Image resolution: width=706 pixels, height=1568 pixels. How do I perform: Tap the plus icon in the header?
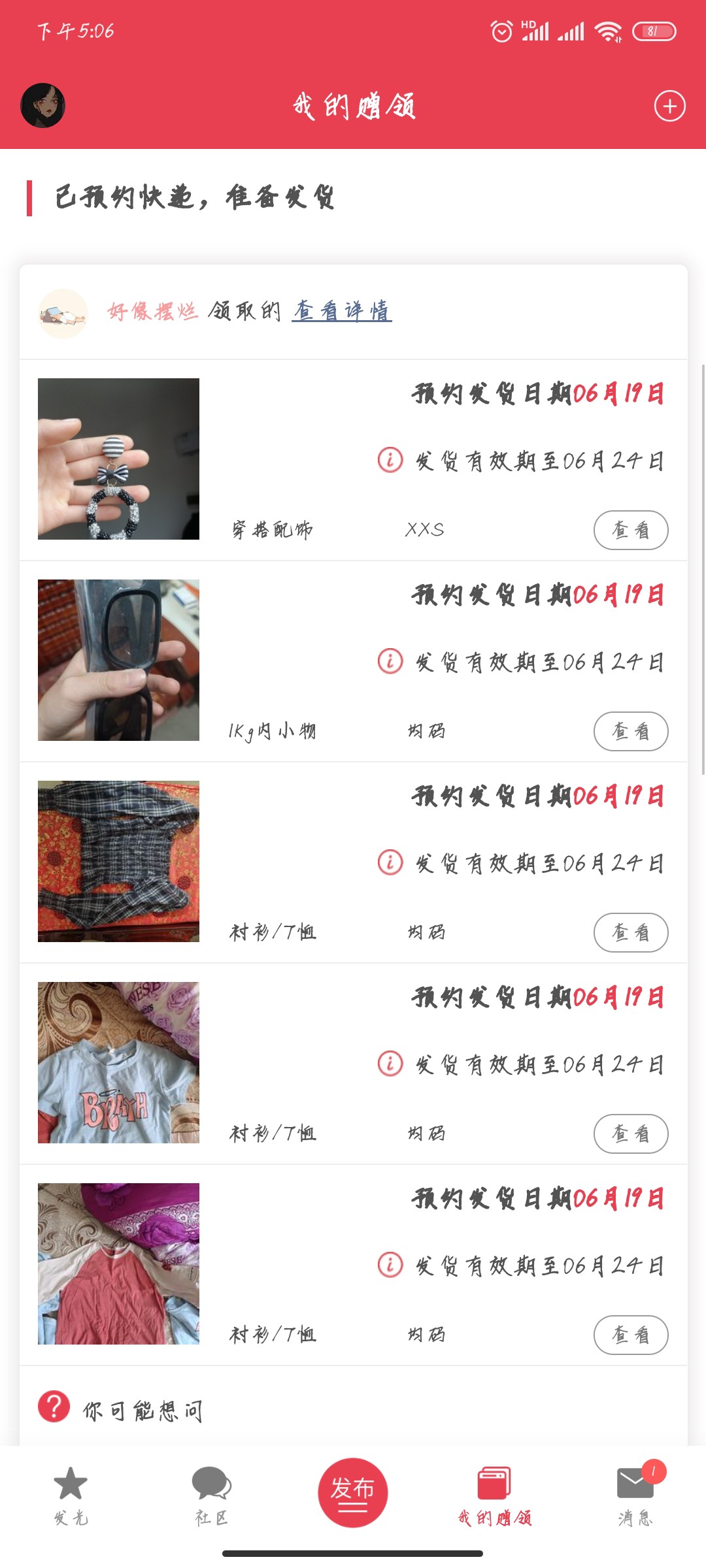click(x=669, y=106)
